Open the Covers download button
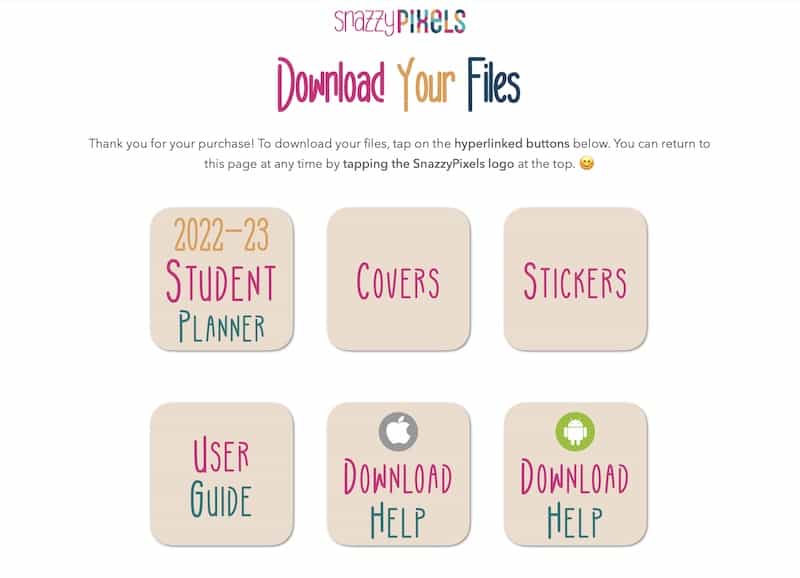Viewport: 800px width, 578px height. click(x=398, y=279)
